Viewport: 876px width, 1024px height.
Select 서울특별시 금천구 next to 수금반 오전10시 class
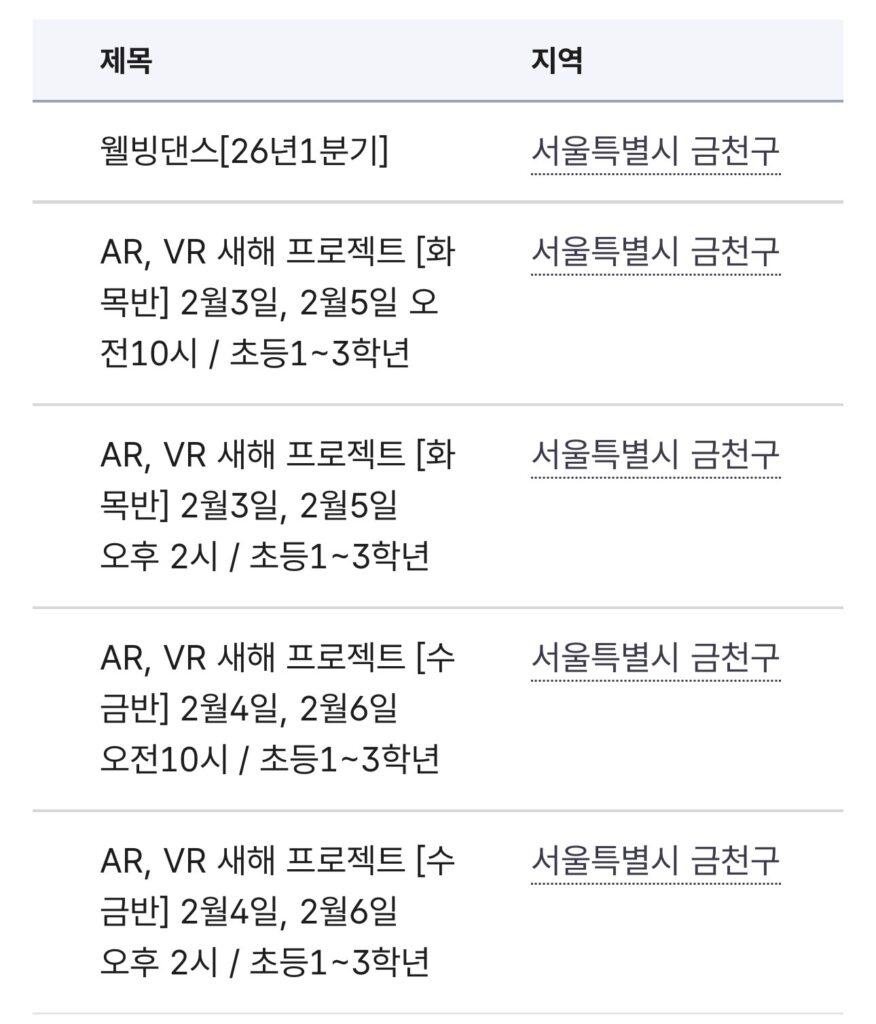(654, 658)
